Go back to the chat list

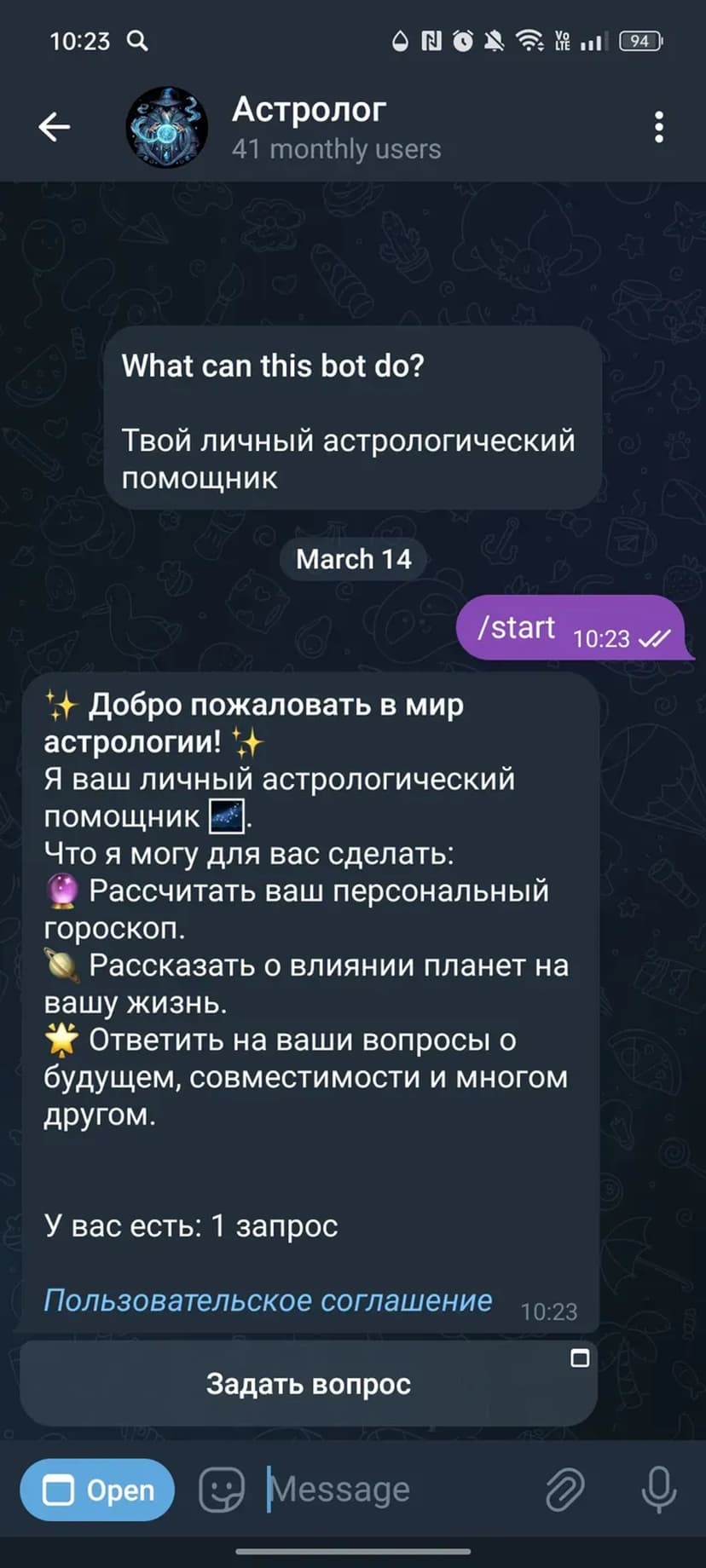point(54,127)
